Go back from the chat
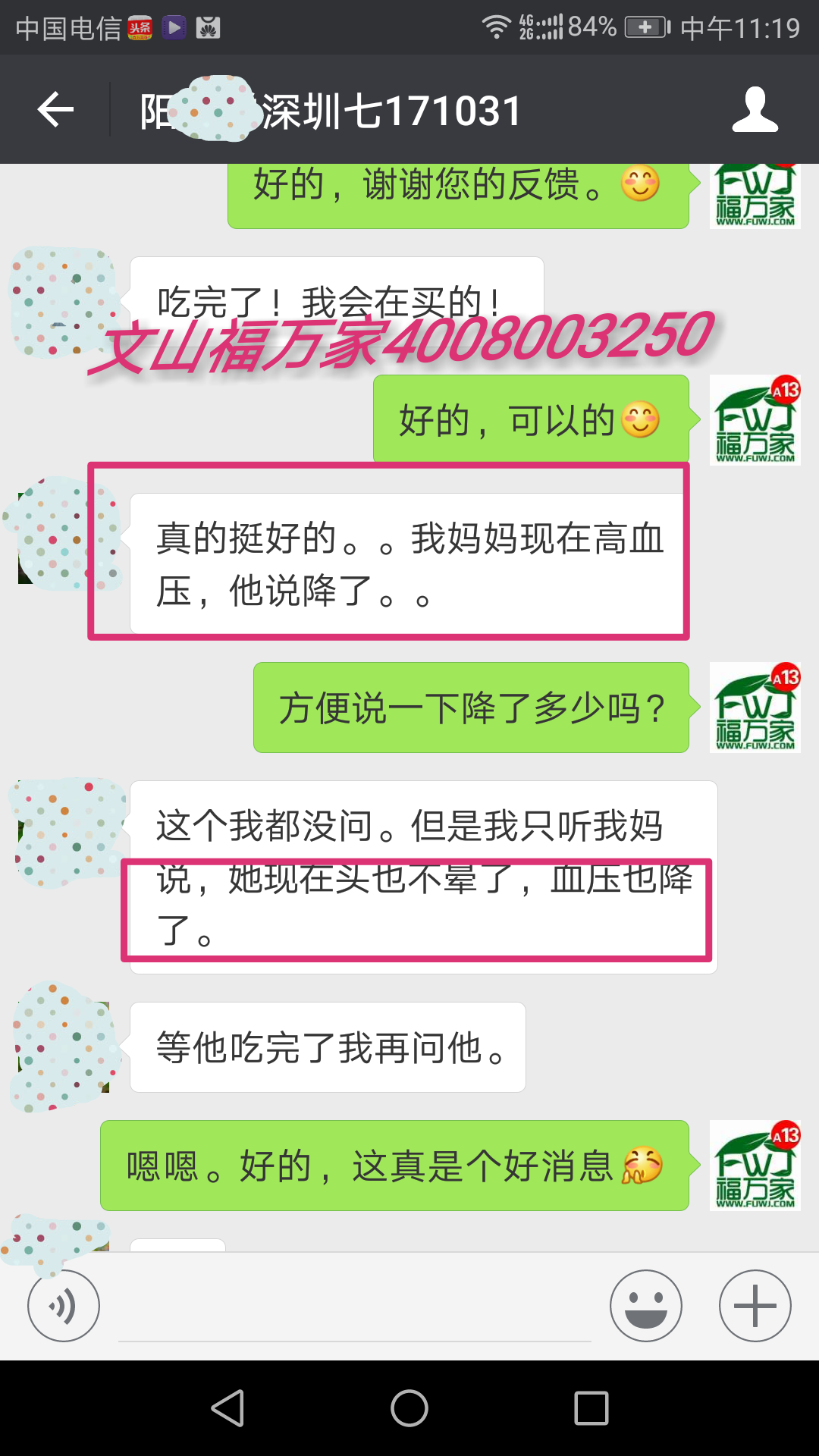 click(55, 110)
